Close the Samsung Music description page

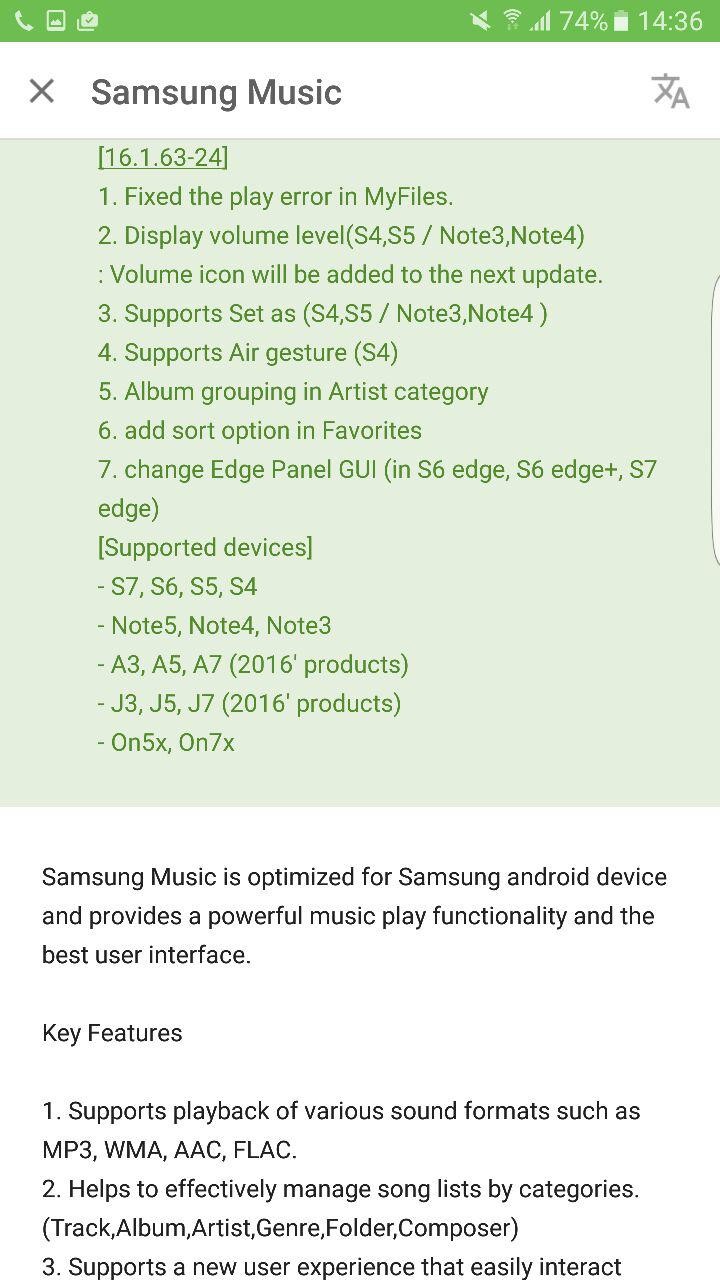point(42,91)
